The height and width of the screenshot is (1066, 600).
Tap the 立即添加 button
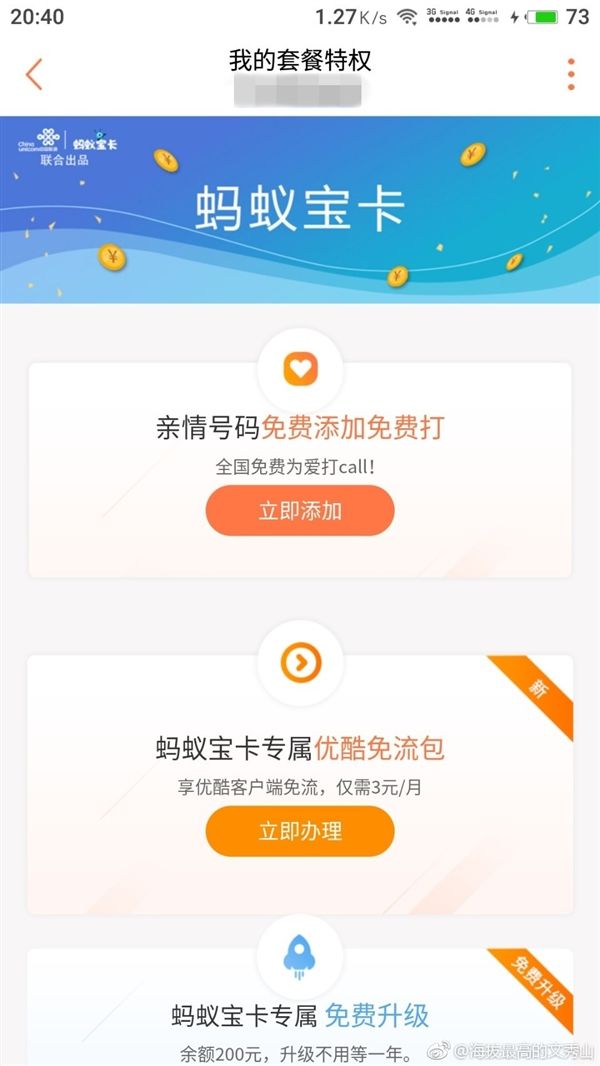click(x=300, y=511)
